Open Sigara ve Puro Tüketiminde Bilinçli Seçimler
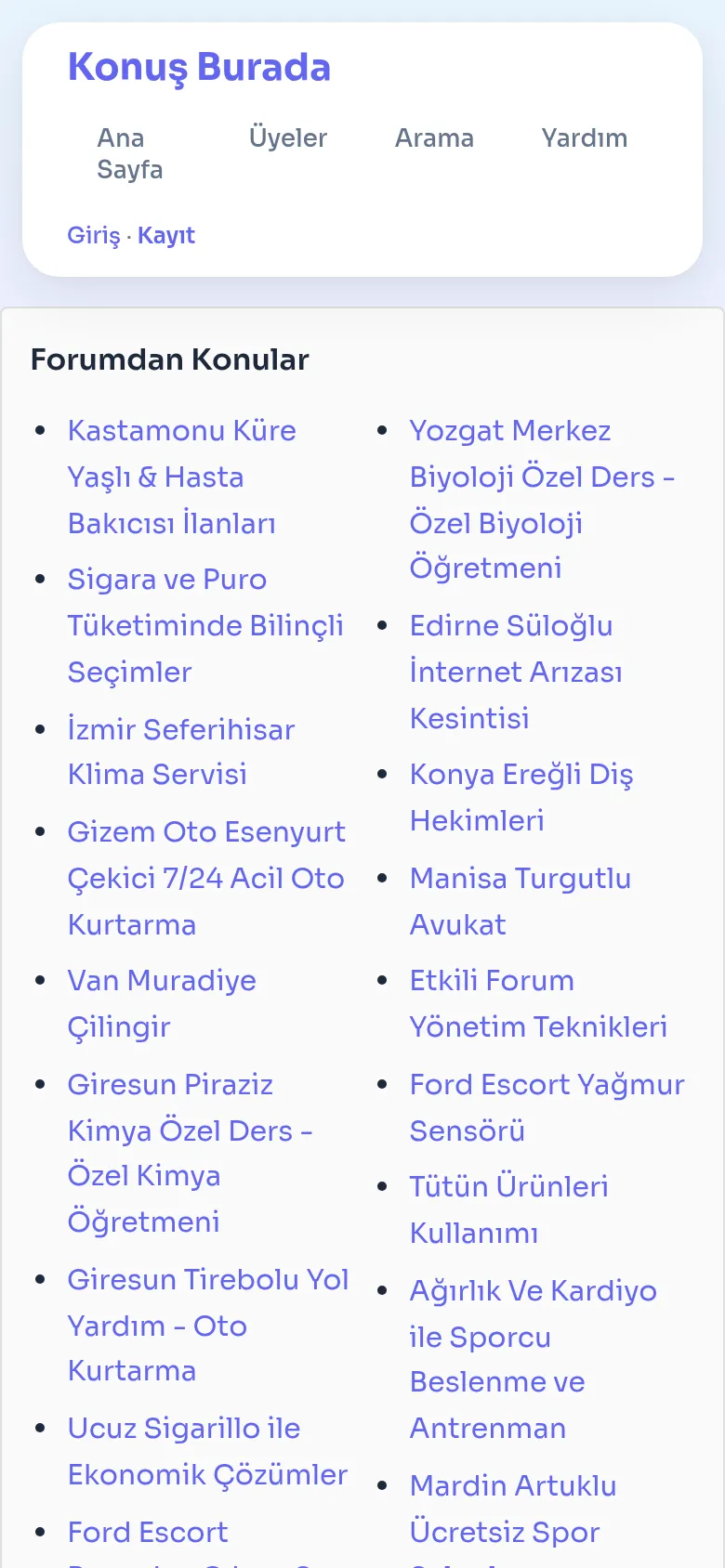 point(205,625)
